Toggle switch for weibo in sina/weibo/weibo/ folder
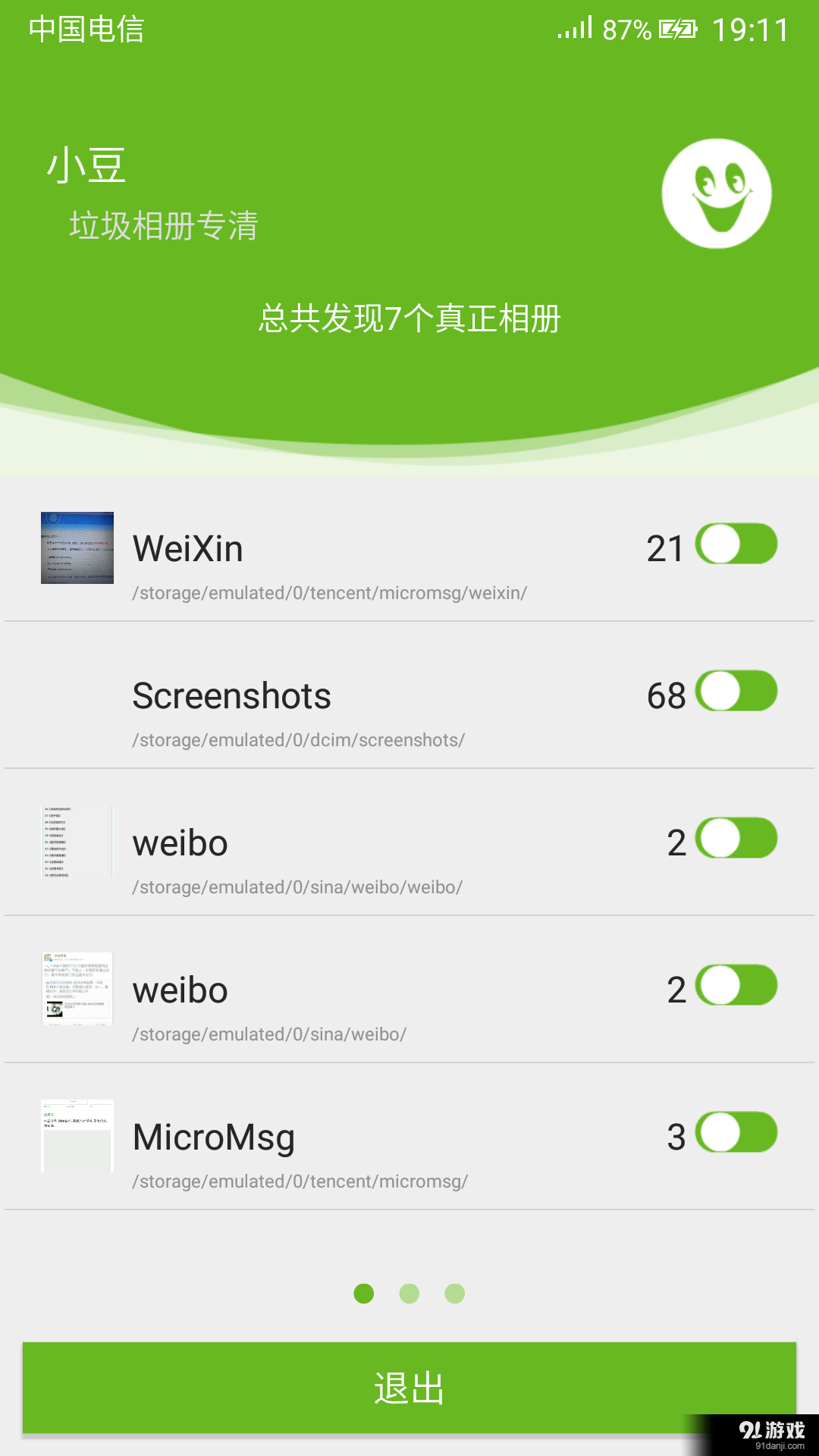 [x=736, y=838]
